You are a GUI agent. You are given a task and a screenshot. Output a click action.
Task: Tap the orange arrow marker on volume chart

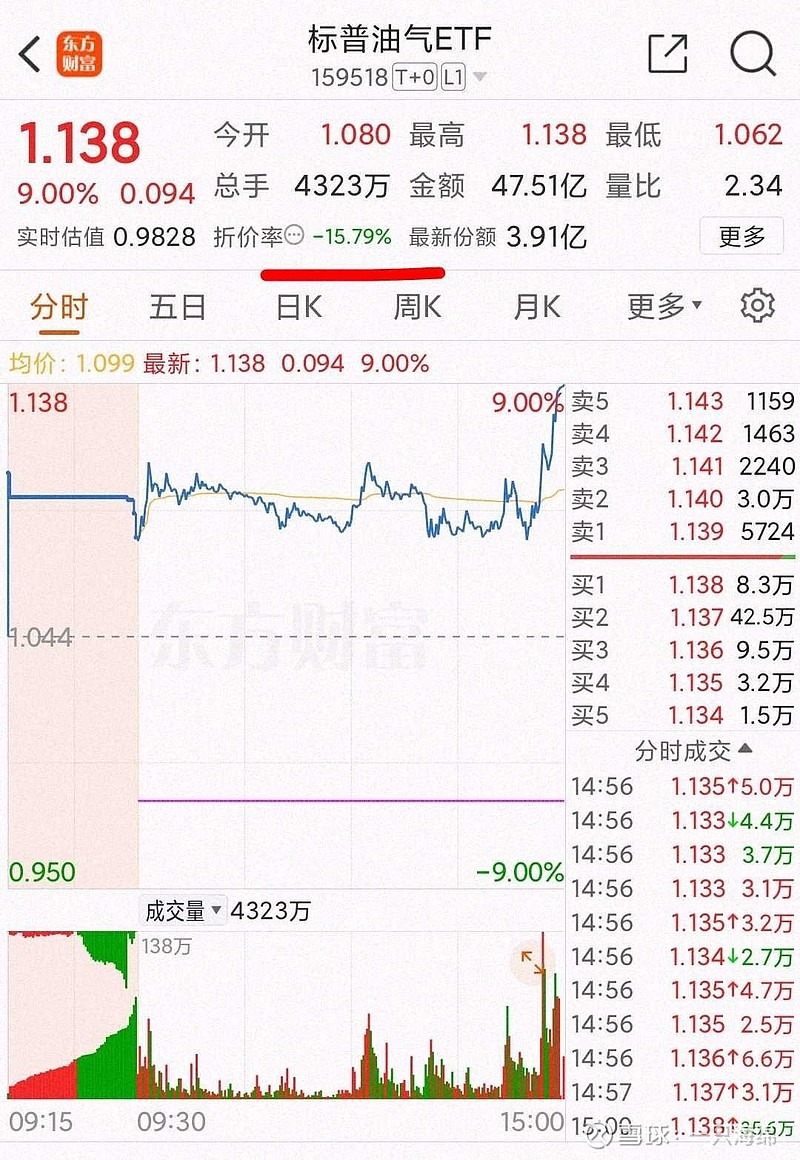(531, 962)
